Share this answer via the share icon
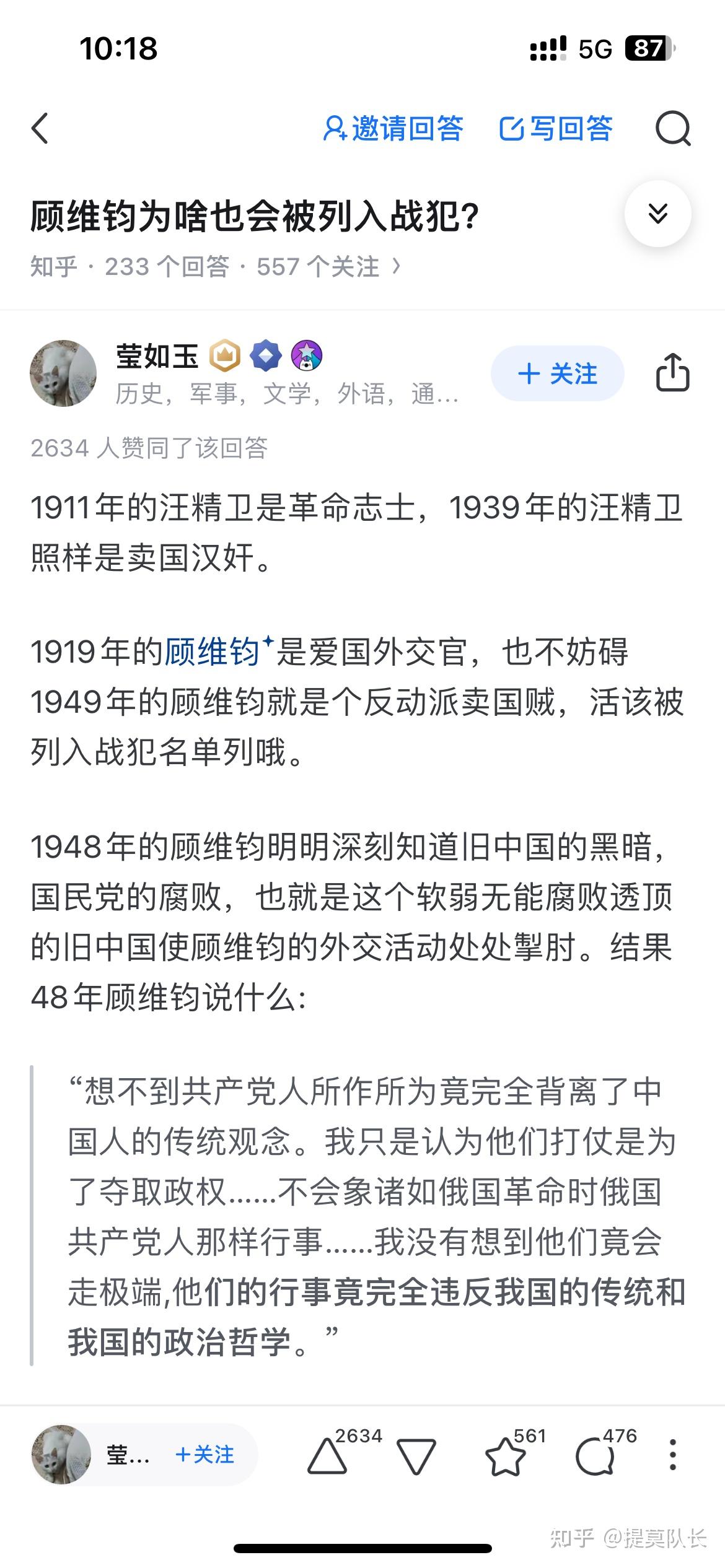 tap(672, 372)
